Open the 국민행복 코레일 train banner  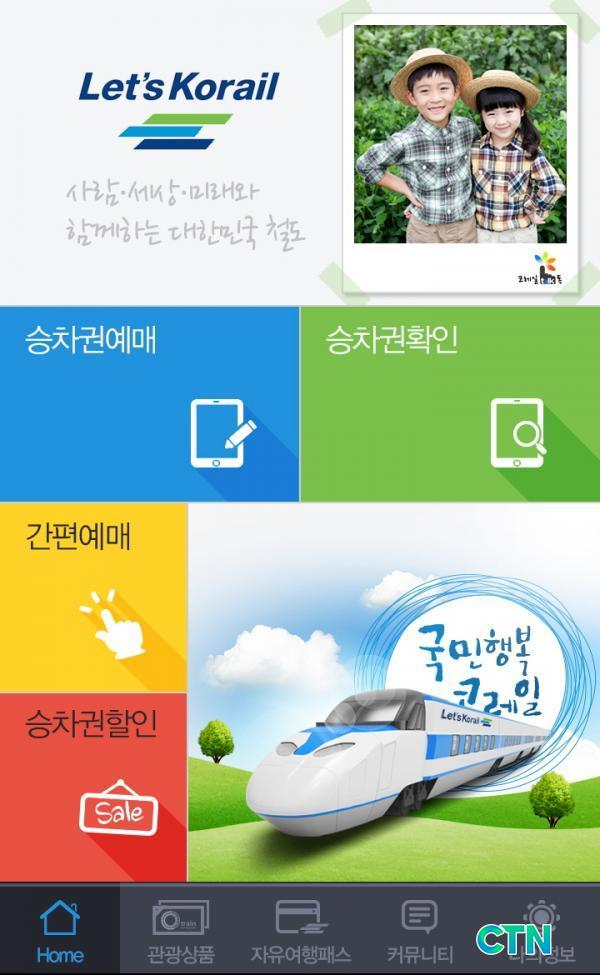[x=394, y=692]
